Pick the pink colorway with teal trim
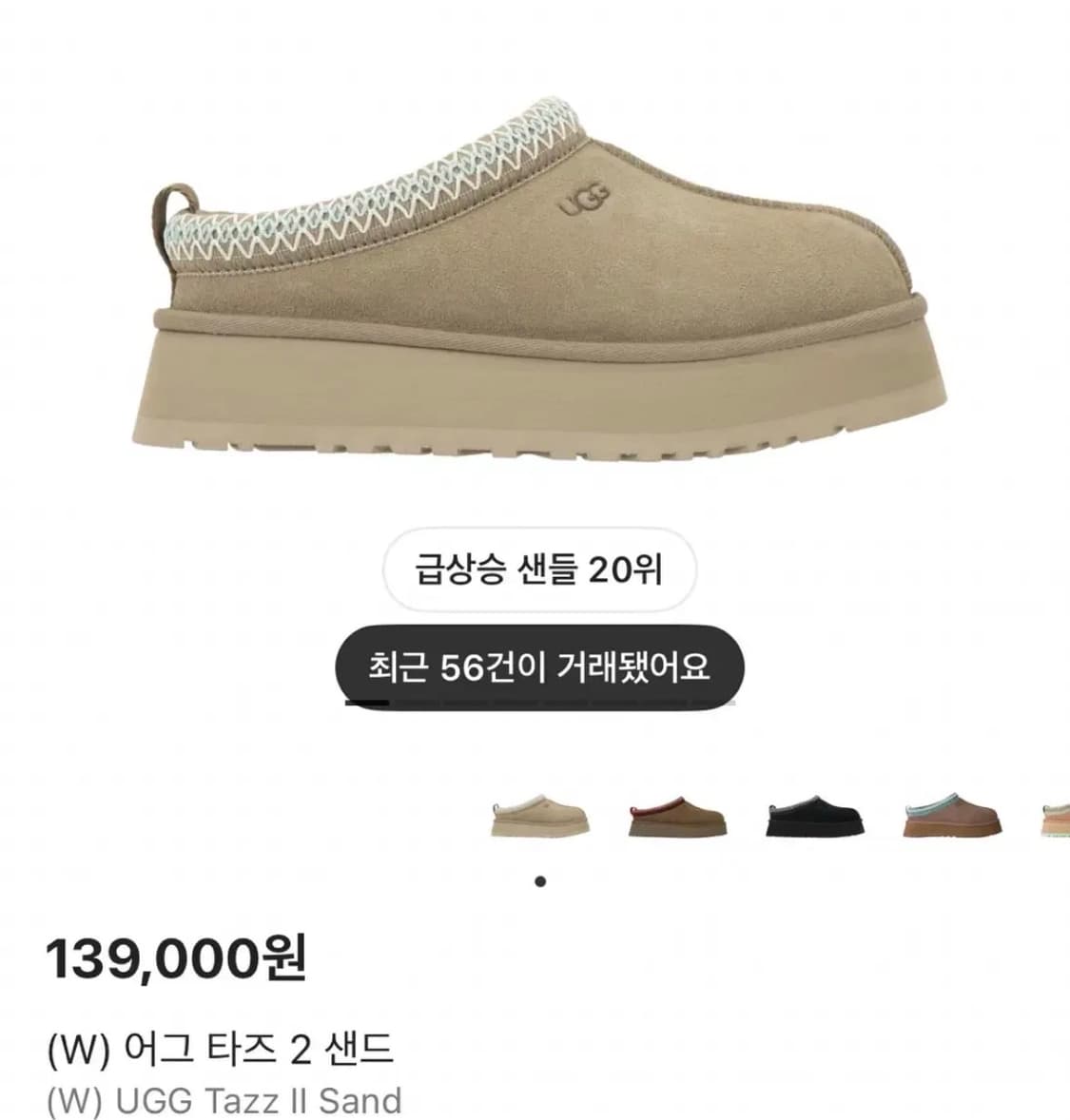 click(x=951, y=818)
